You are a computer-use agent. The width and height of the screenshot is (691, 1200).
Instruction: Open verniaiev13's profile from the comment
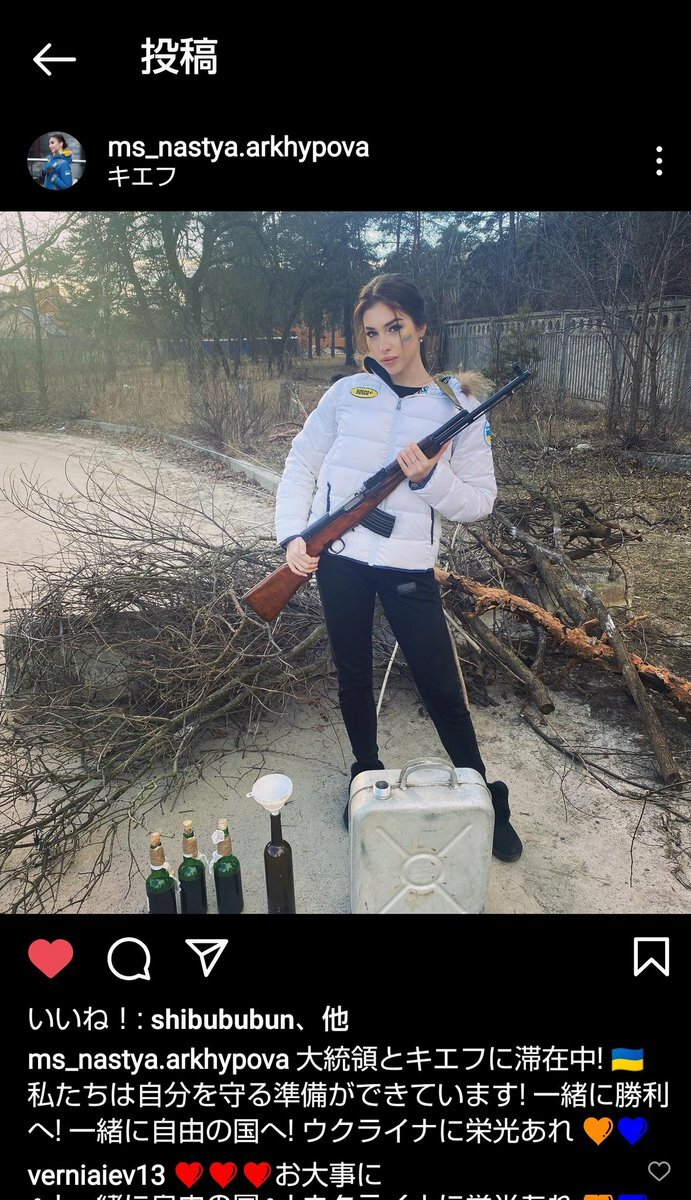click(x=97, y=1174)
